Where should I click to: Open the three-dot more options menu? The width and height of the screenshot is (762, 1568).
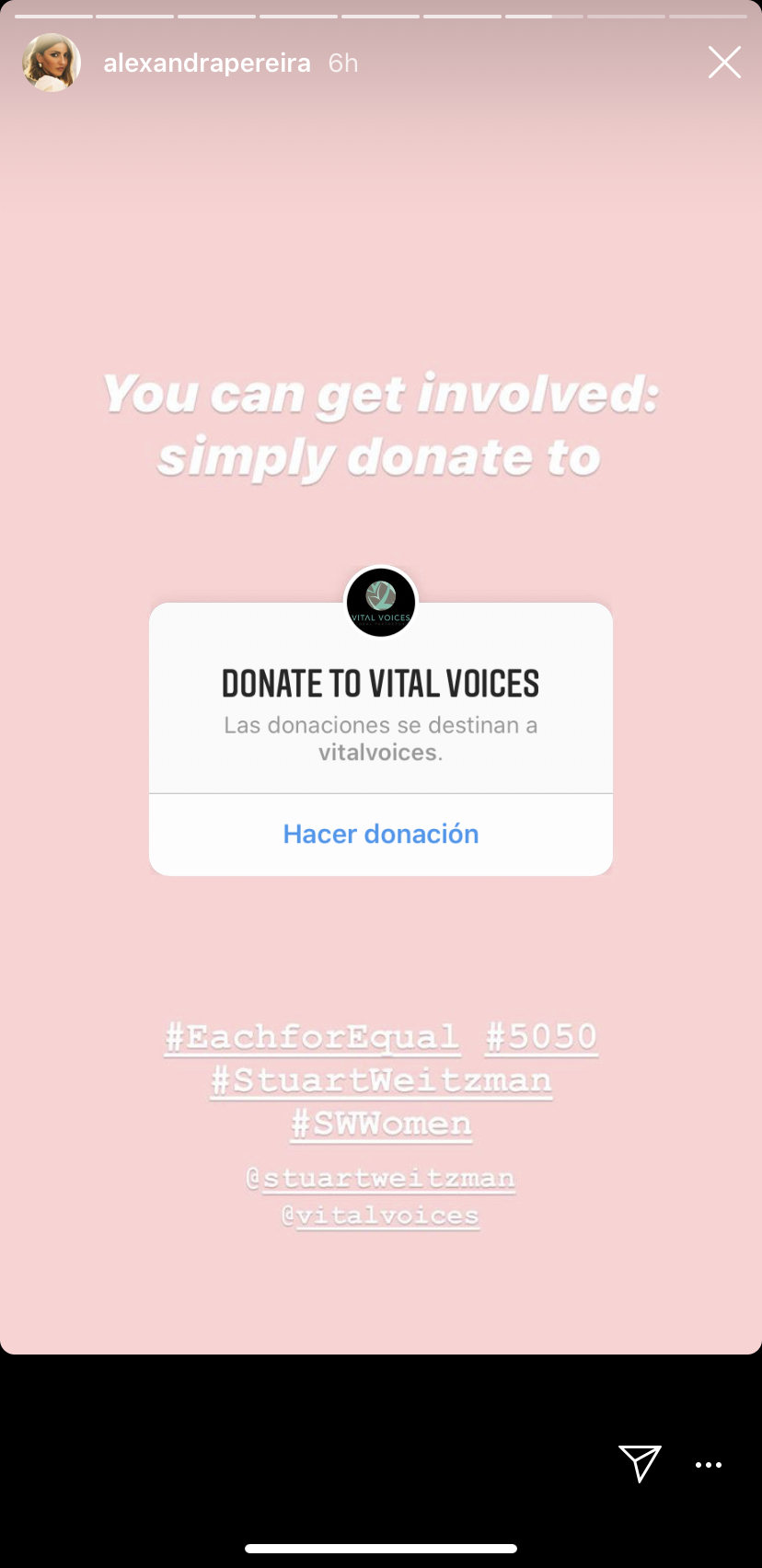(x=709, y=1465)
